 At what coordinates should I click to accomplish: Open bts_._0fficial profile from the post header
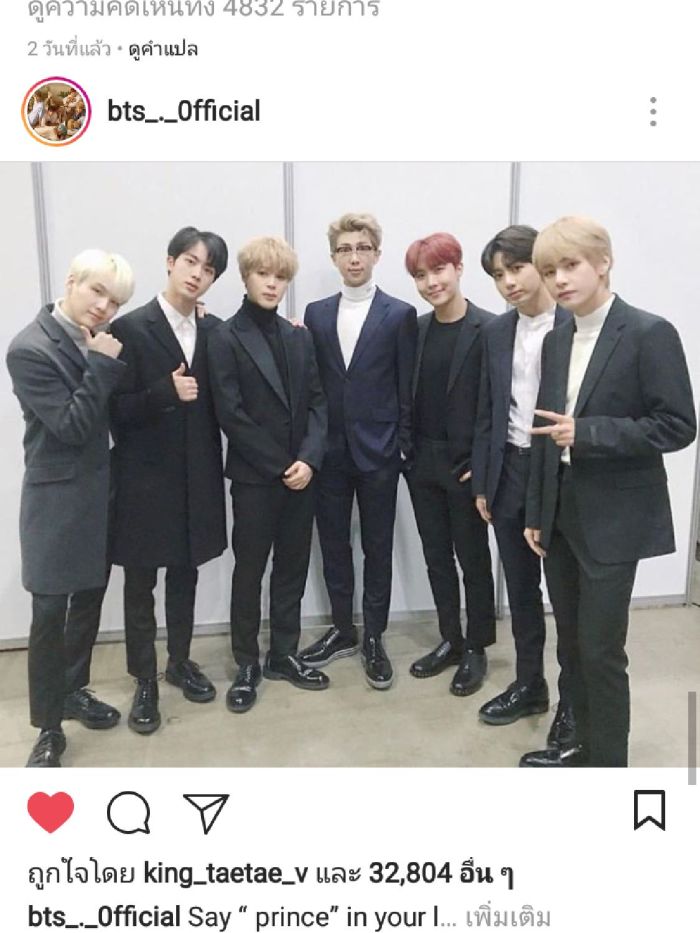pyautogui.click(x=184, y=111)
